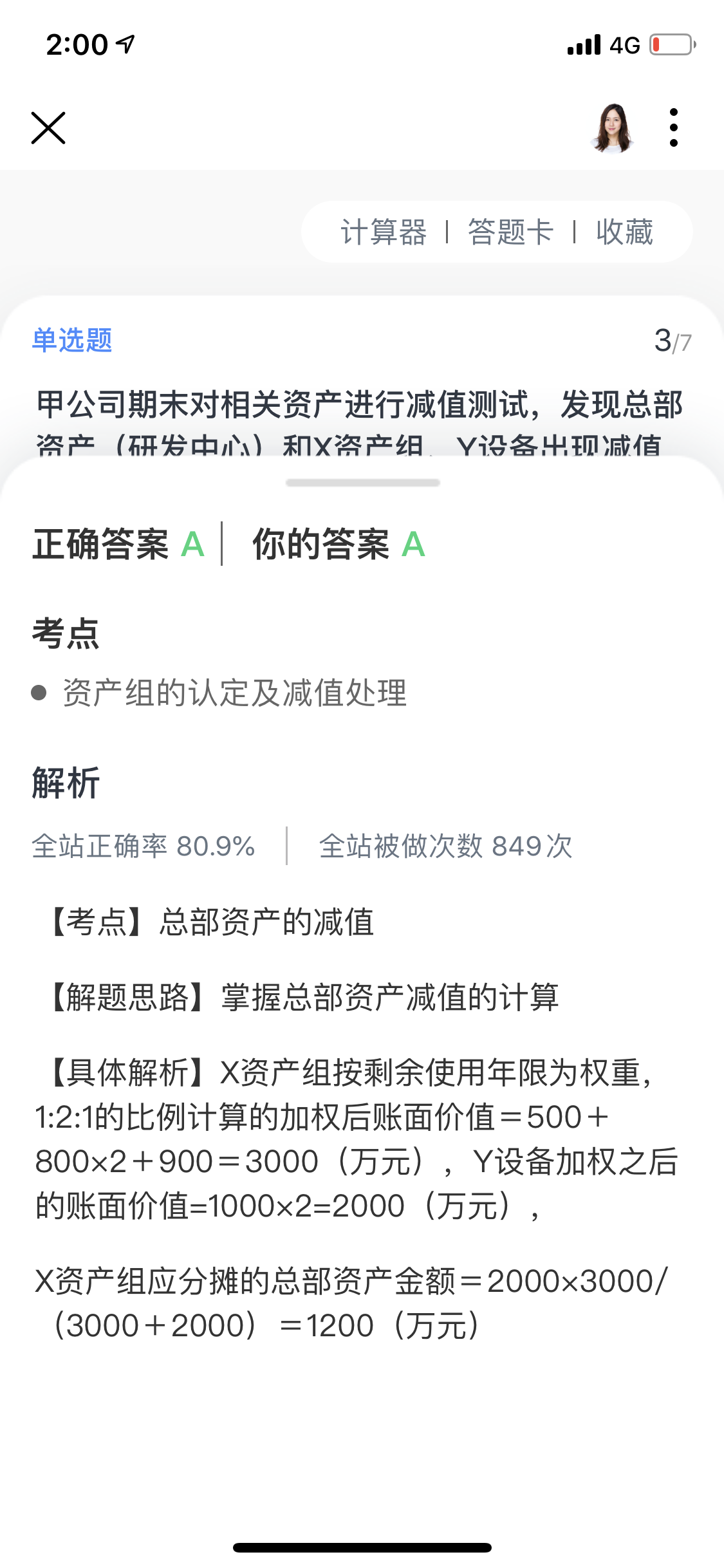The height and width of the screenshot is (1568, 724).
Task: Open the teacher avatar profile
Action: coord(612,128)
